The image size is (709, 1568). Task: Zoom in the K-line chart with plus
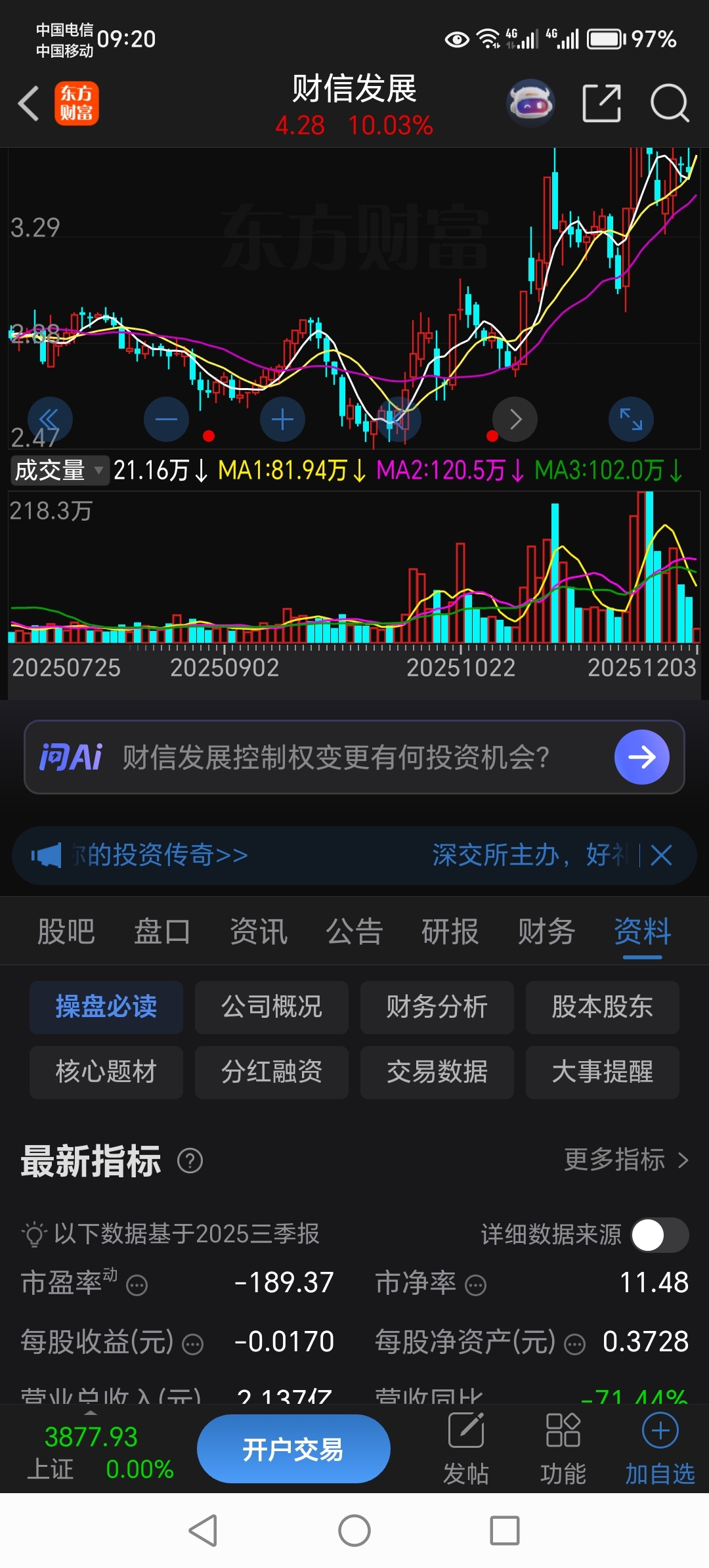(282, 419)
